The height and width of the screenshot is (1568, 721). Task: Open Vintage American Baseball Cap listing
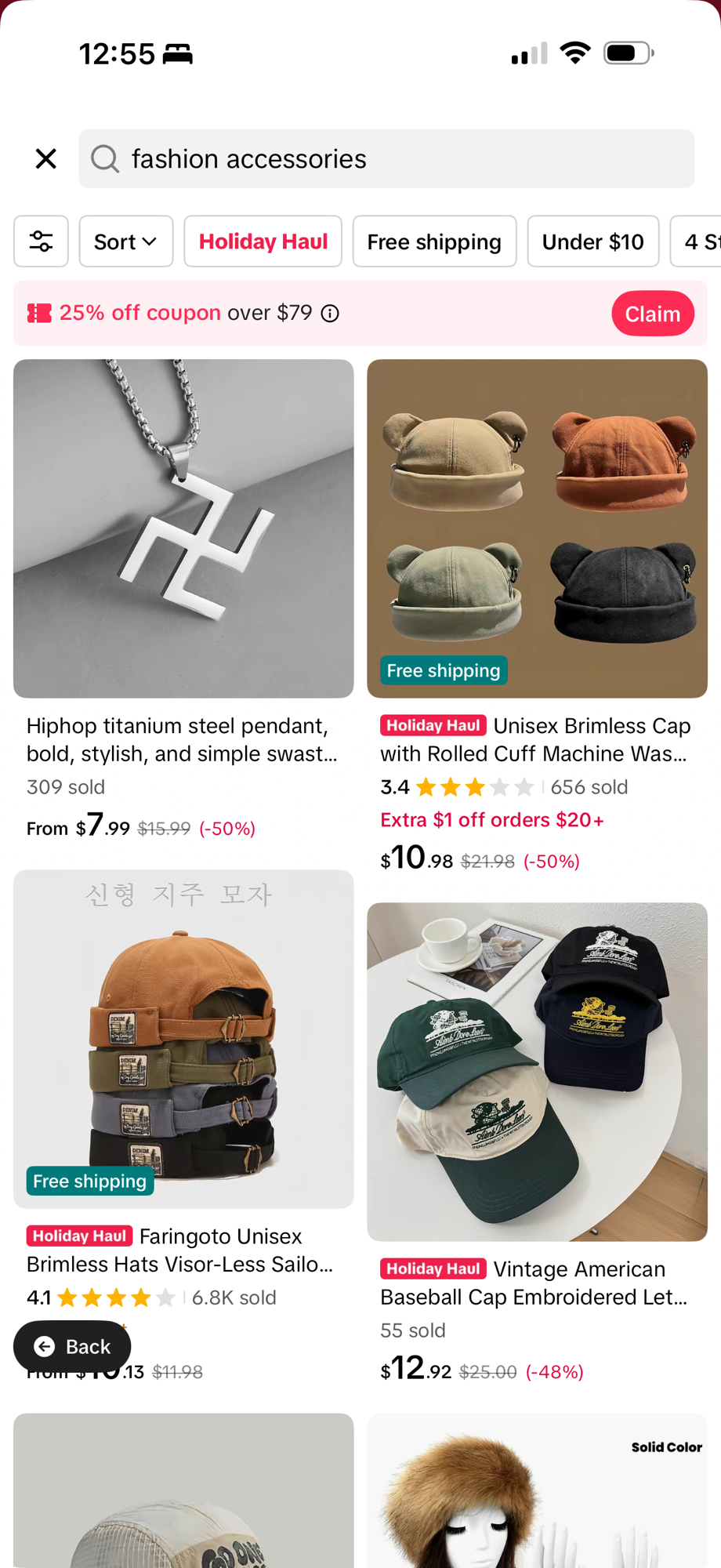537,1072
